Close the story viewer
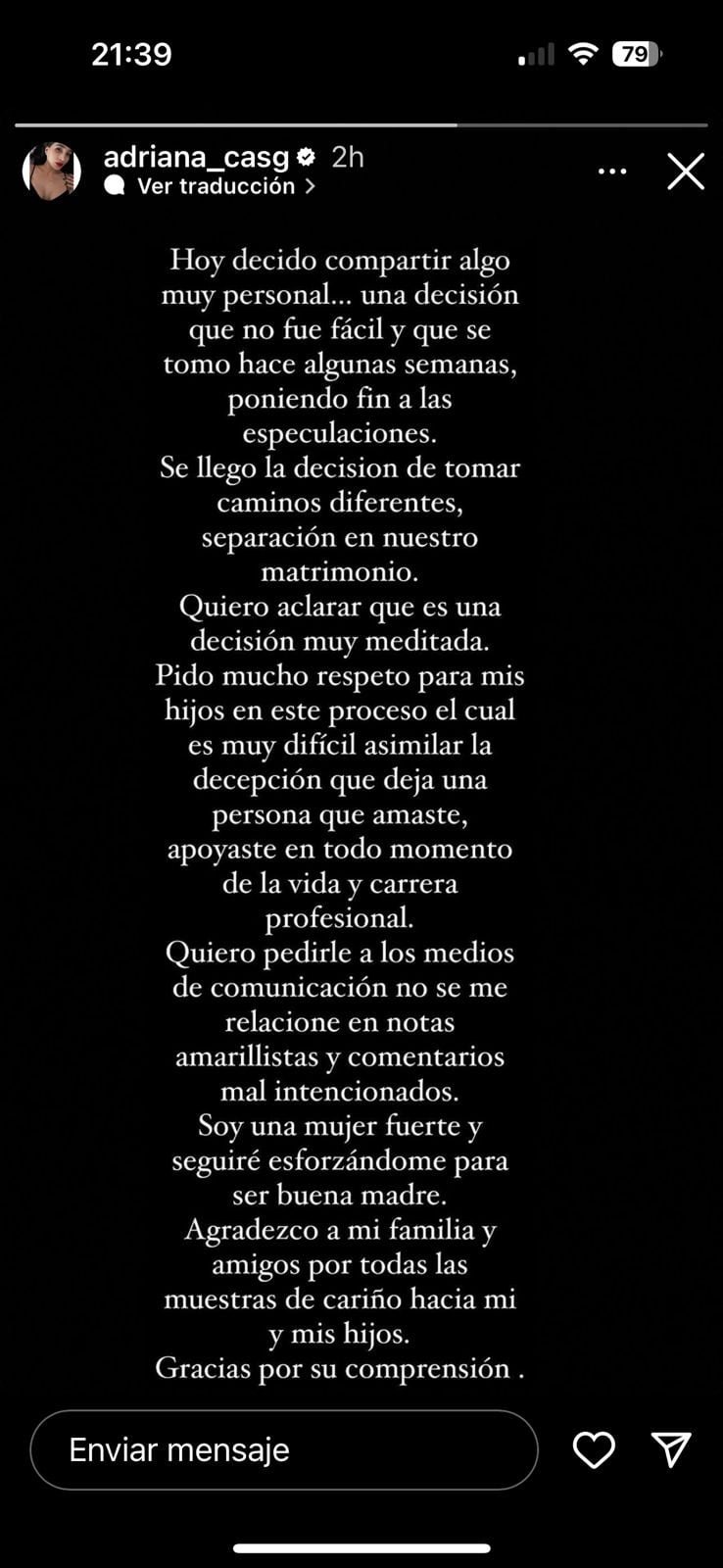723x1568 pixels. (686, 171)
